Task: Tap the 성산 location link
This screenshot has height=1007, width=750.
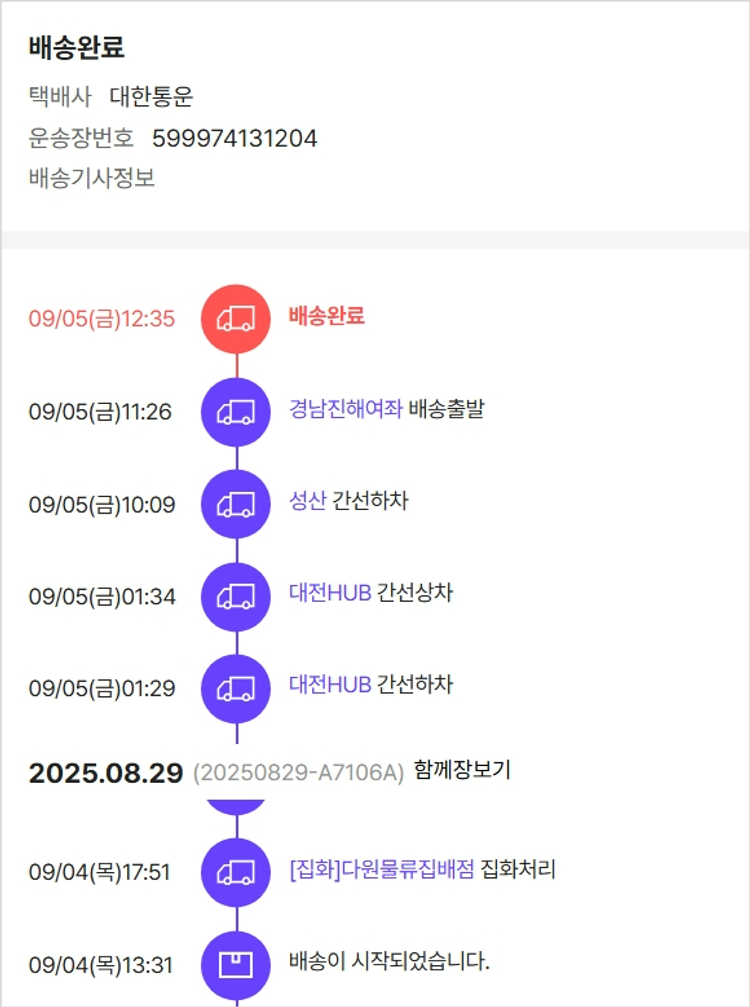Action: click(x=307, y=501)
